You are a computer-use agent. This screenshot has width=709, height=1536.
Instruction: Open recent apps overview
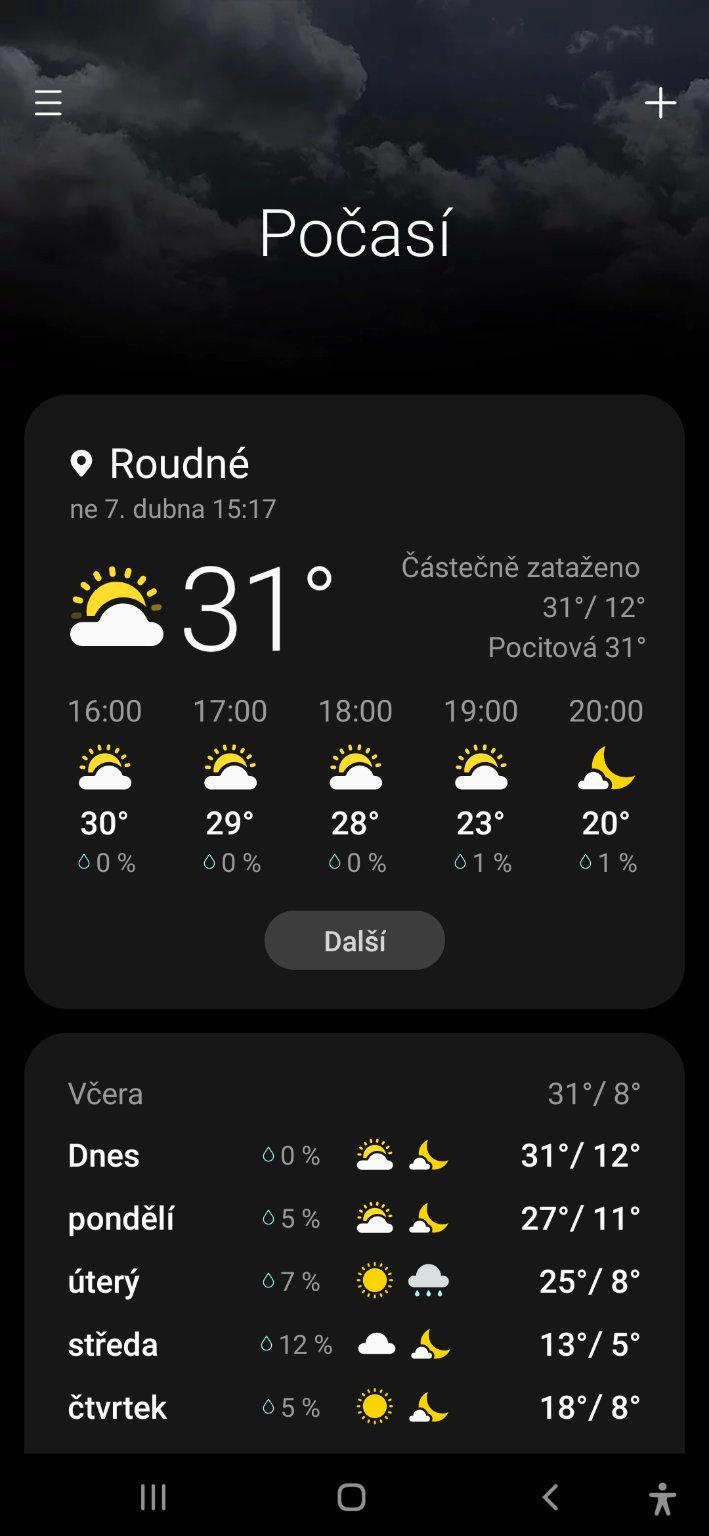click(153, 1497)
